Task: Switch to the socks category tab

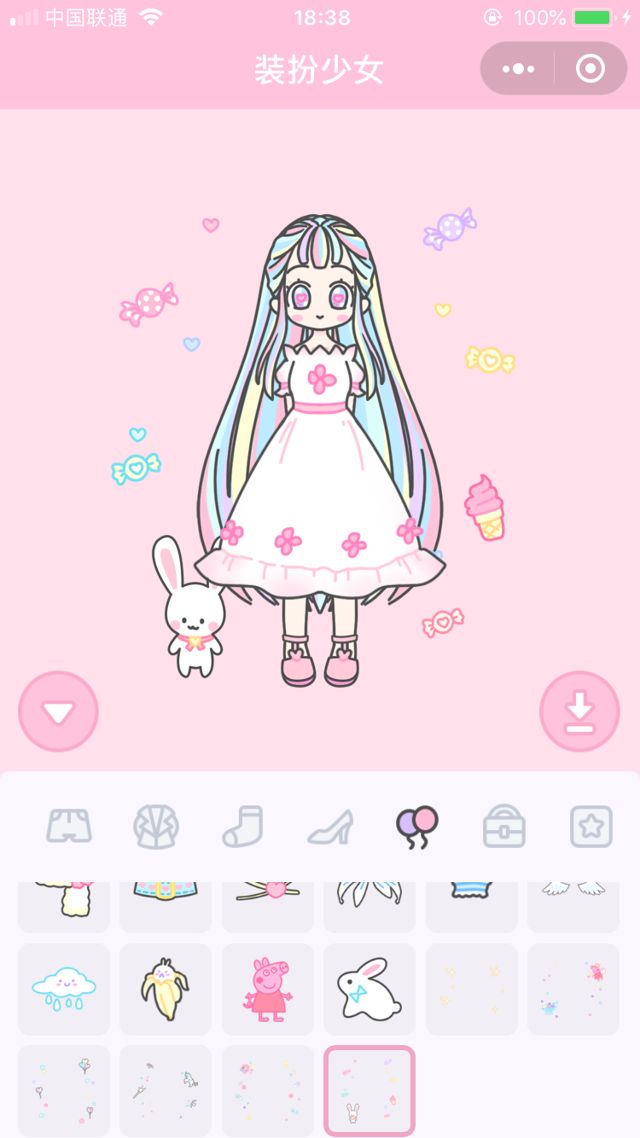Action: click(x=243, y=826)
